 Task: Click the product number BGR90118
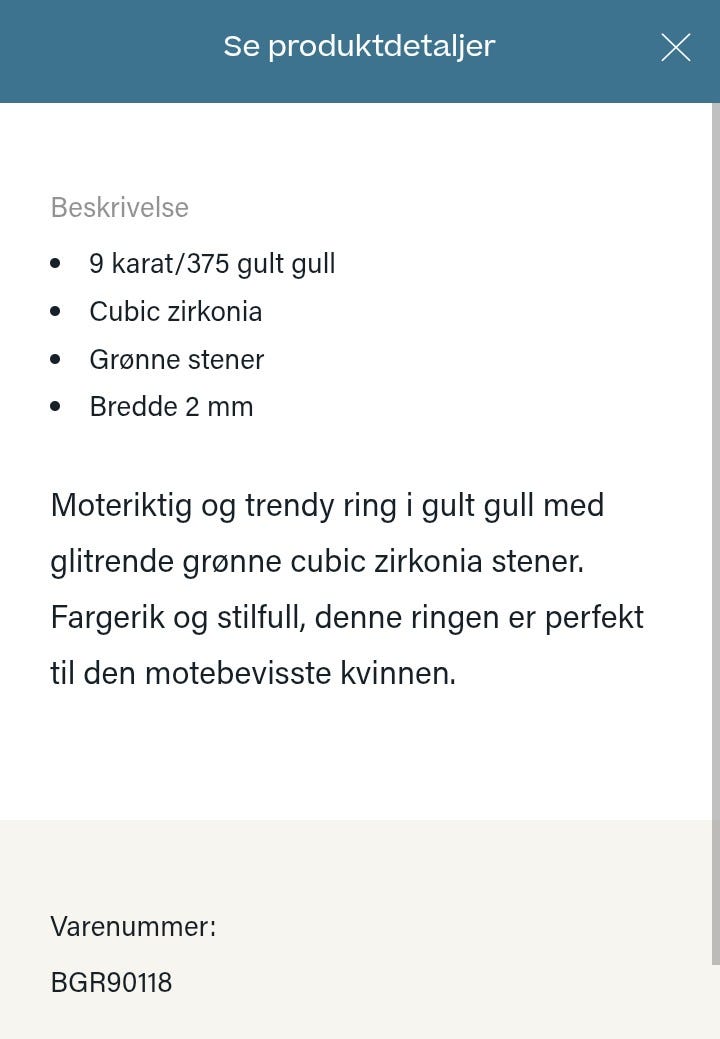coord(111,983)
